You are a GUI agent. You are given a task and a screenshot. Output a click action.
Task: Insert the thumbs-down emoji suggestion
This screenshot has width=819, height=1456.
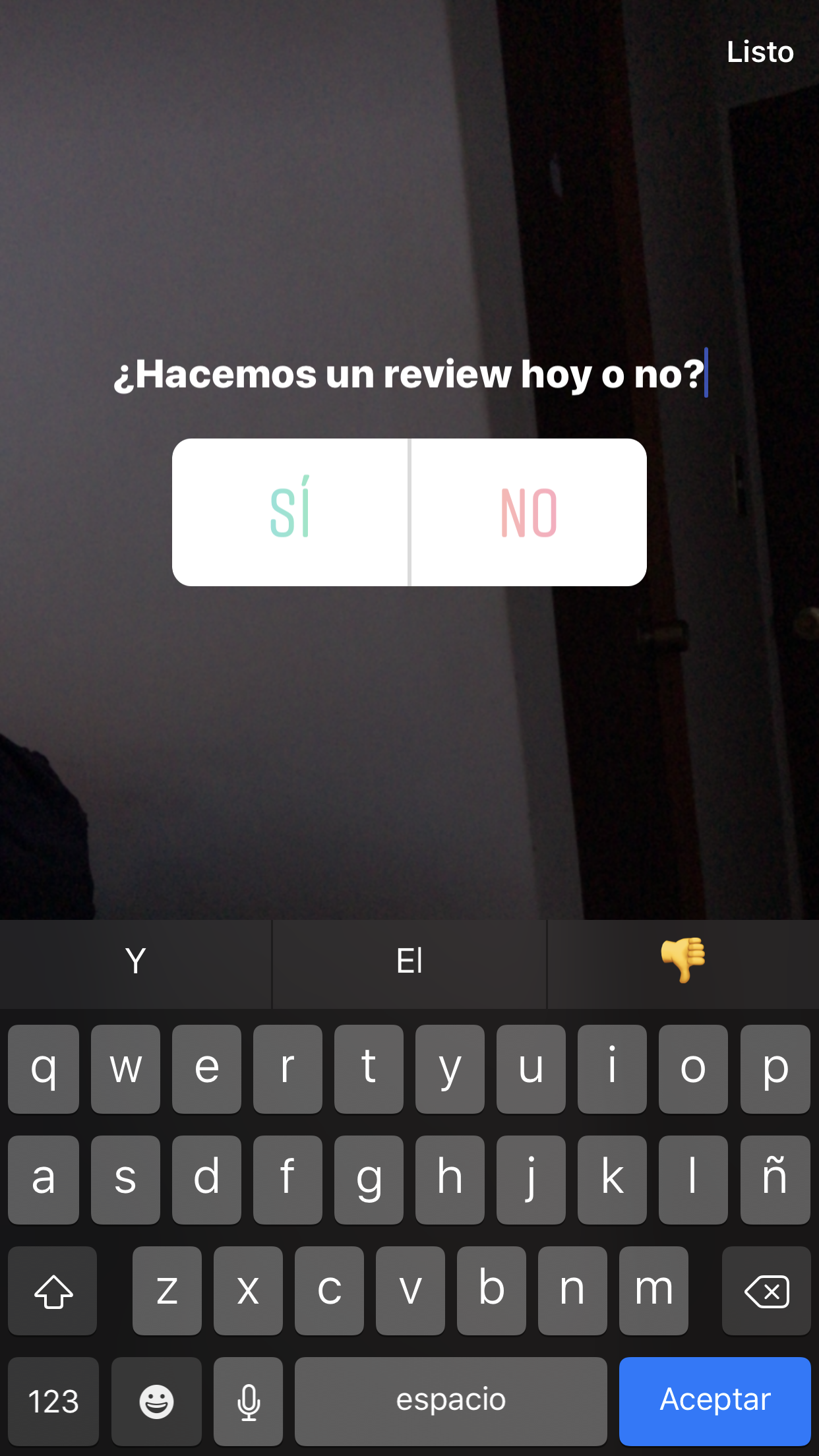tap(683, 961)
